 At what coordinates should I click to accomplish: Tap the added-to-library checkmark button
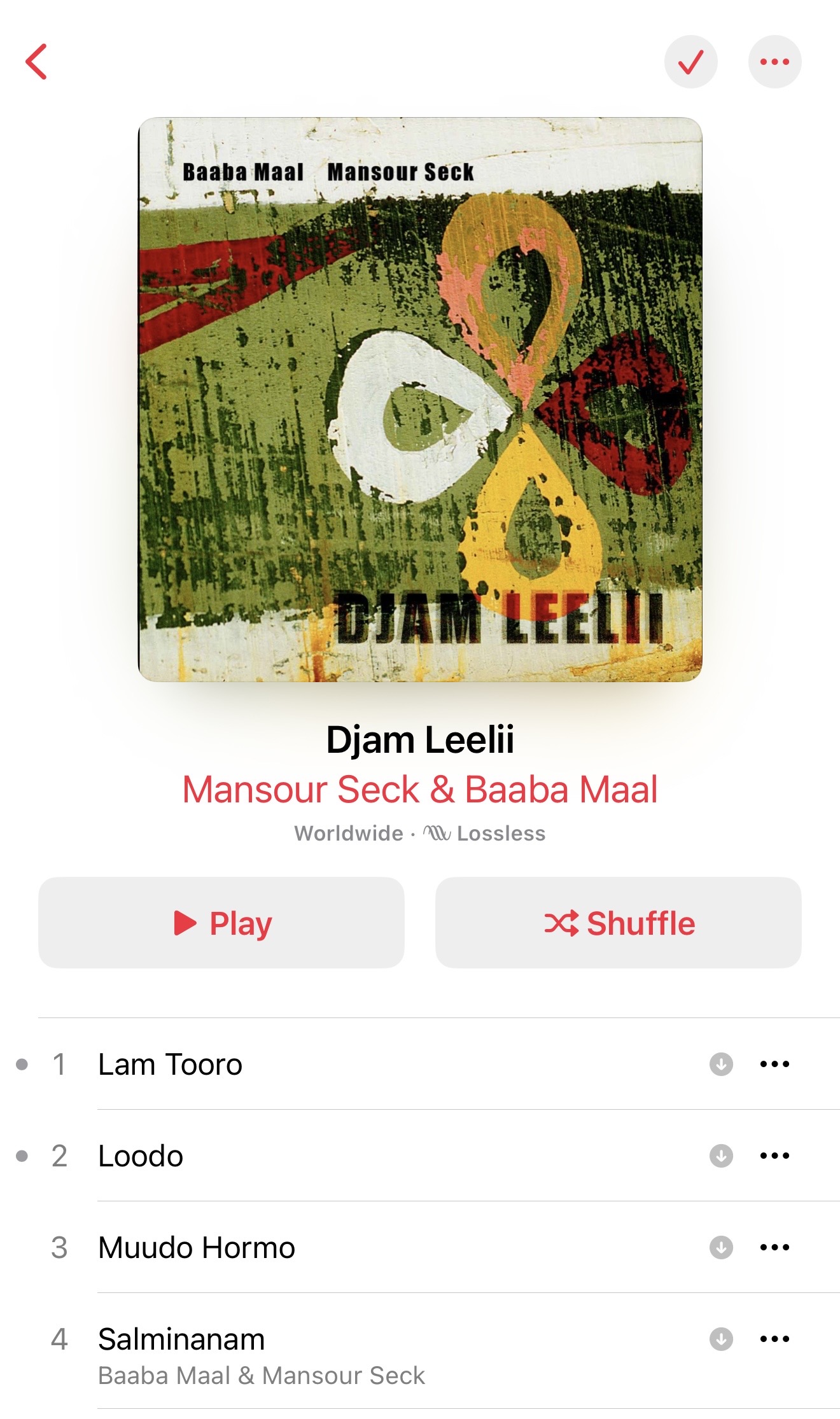click(691, 62)
